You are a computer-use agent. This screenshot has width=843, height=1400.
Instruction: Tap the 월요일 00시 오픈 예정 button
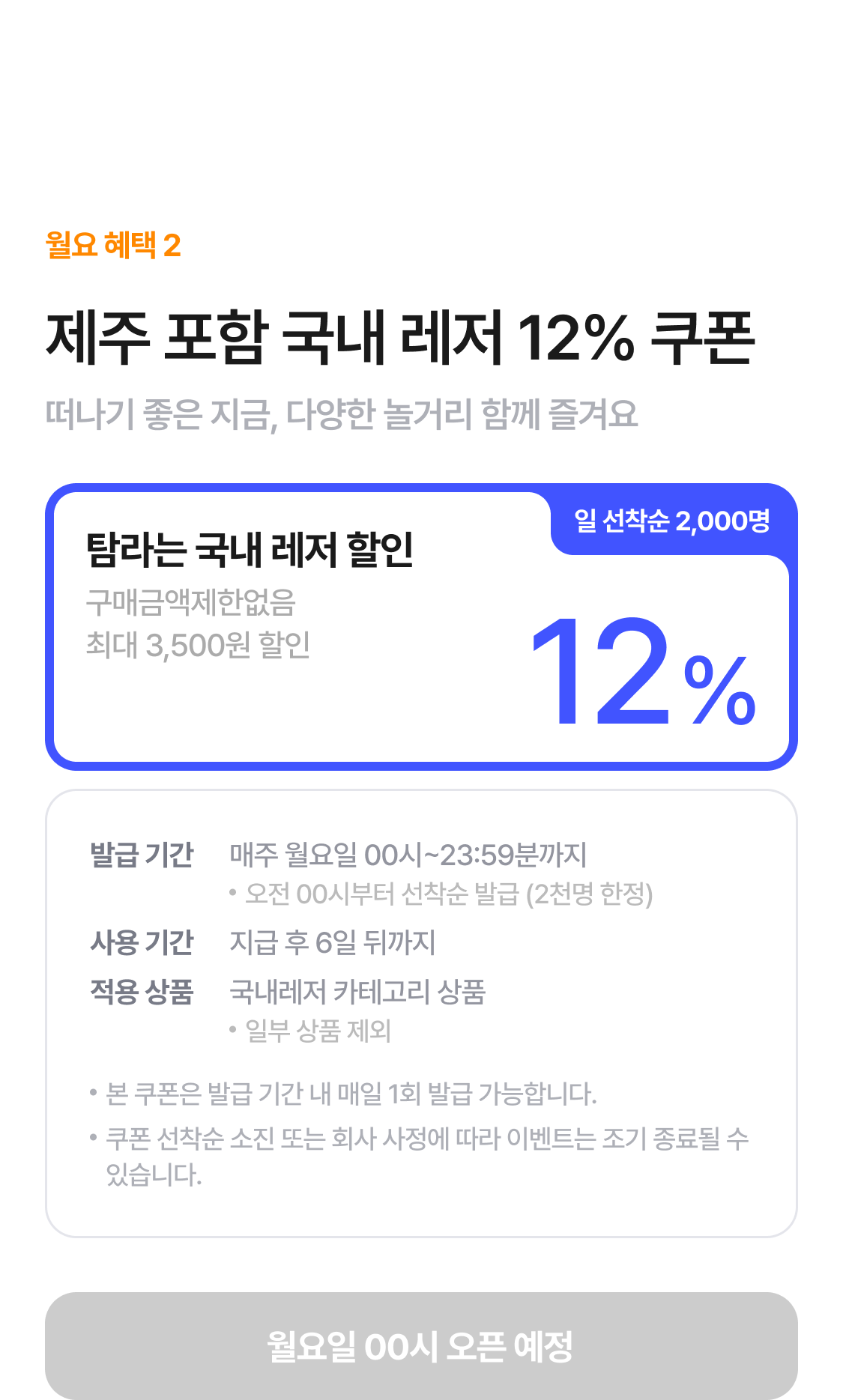(421, 1345)
